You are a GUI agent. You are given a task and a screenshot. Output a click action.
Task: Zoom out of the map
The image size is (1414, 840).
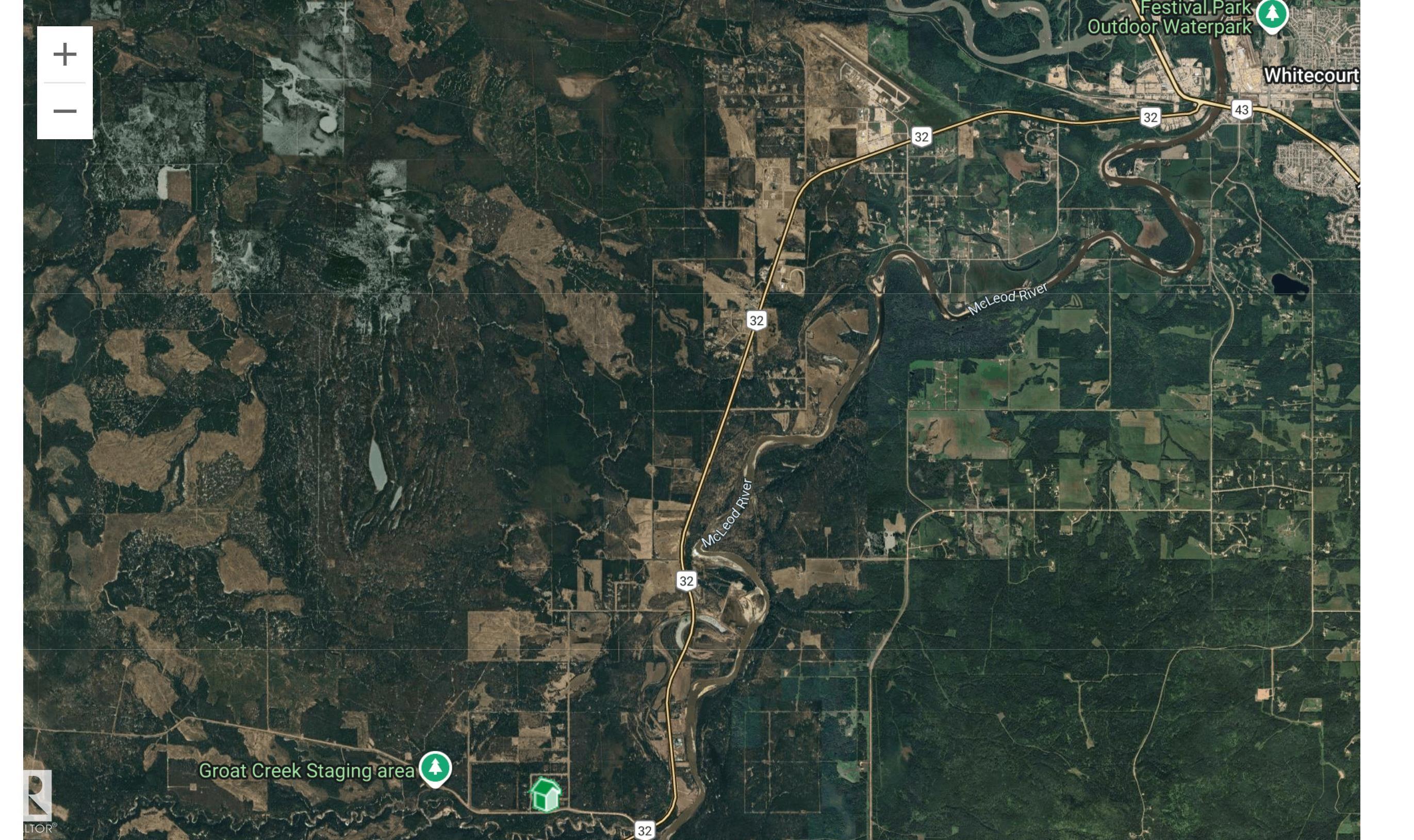coord(64,111)
